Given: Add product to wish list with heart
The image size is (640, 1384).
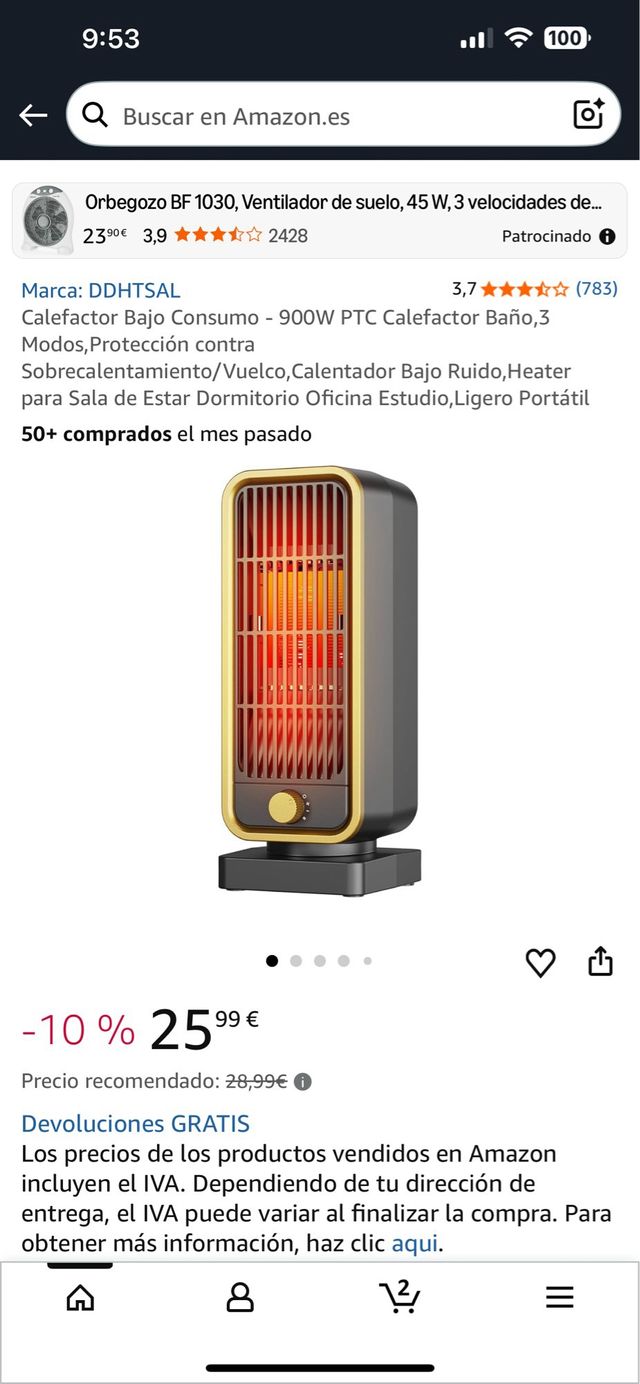Looking at the screenshot, I should 540,962.
